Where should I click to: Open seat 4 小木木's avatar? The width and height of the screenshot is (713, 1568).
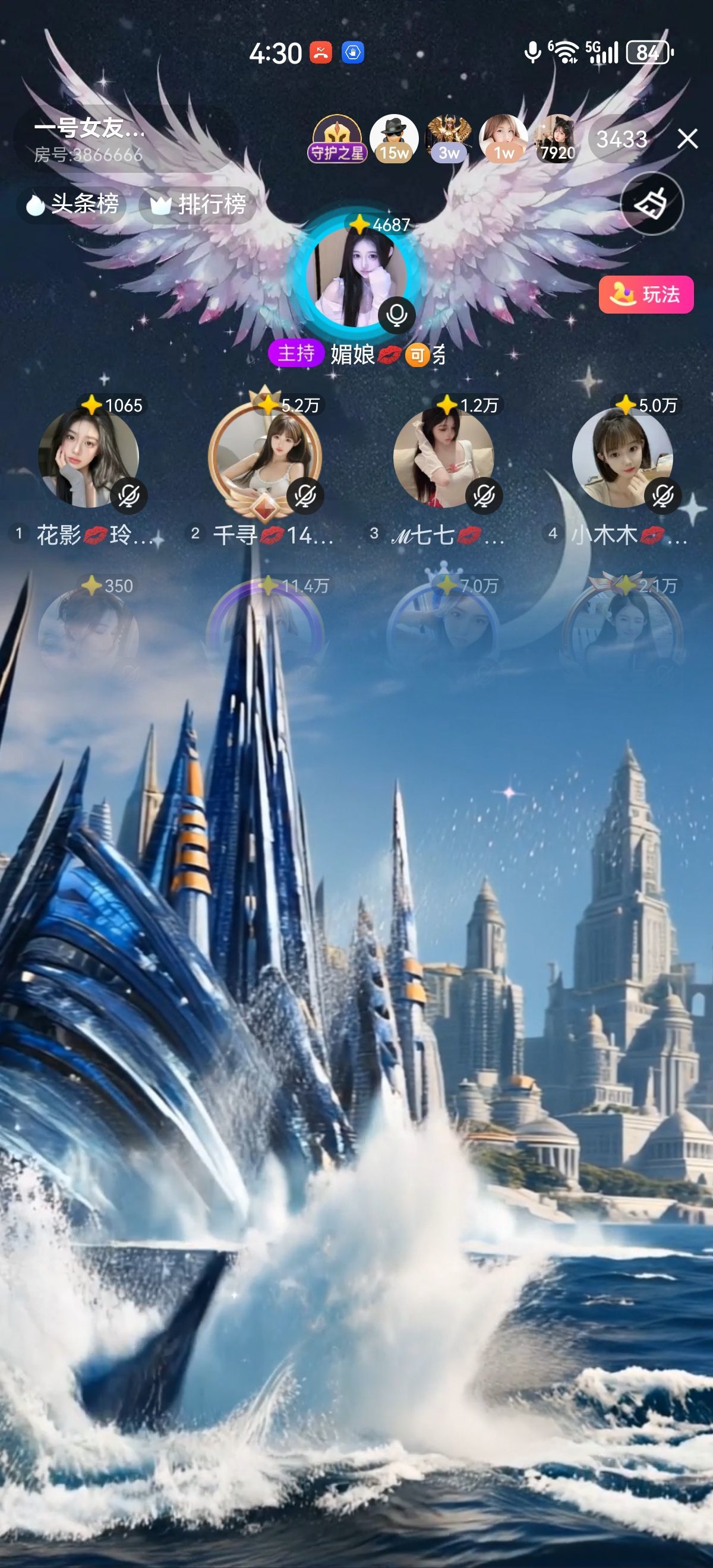click(x=622, y=458)
